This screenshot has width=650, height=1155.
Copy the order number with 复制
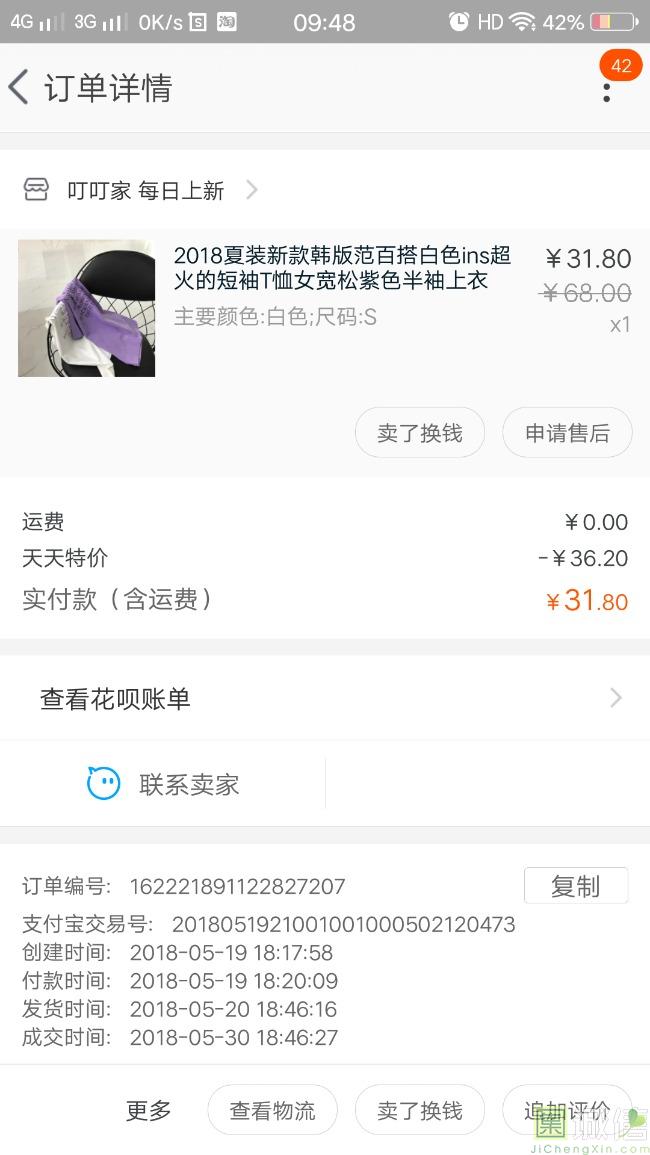(576, 885)
